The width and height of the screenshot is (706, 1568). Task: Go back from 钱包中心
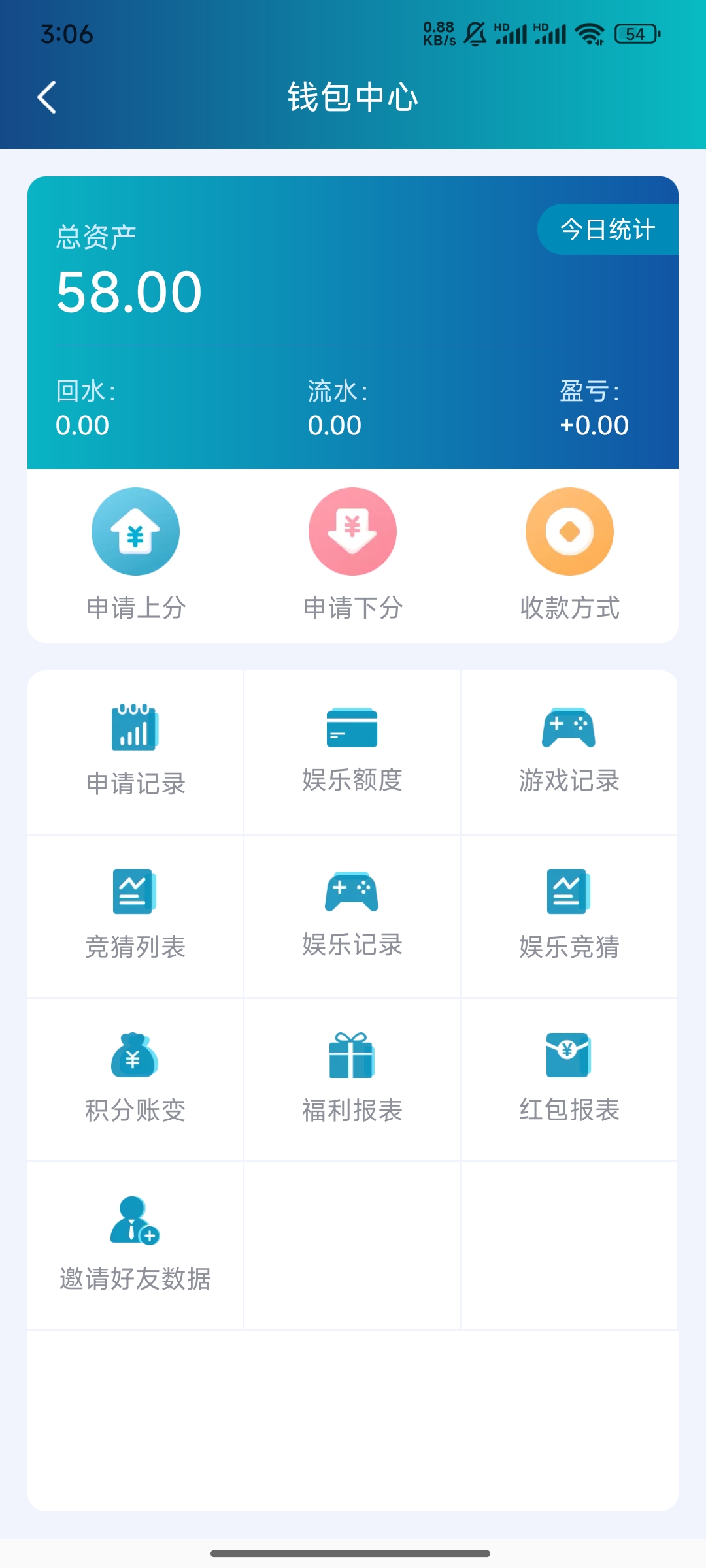[x=47, y=98]
